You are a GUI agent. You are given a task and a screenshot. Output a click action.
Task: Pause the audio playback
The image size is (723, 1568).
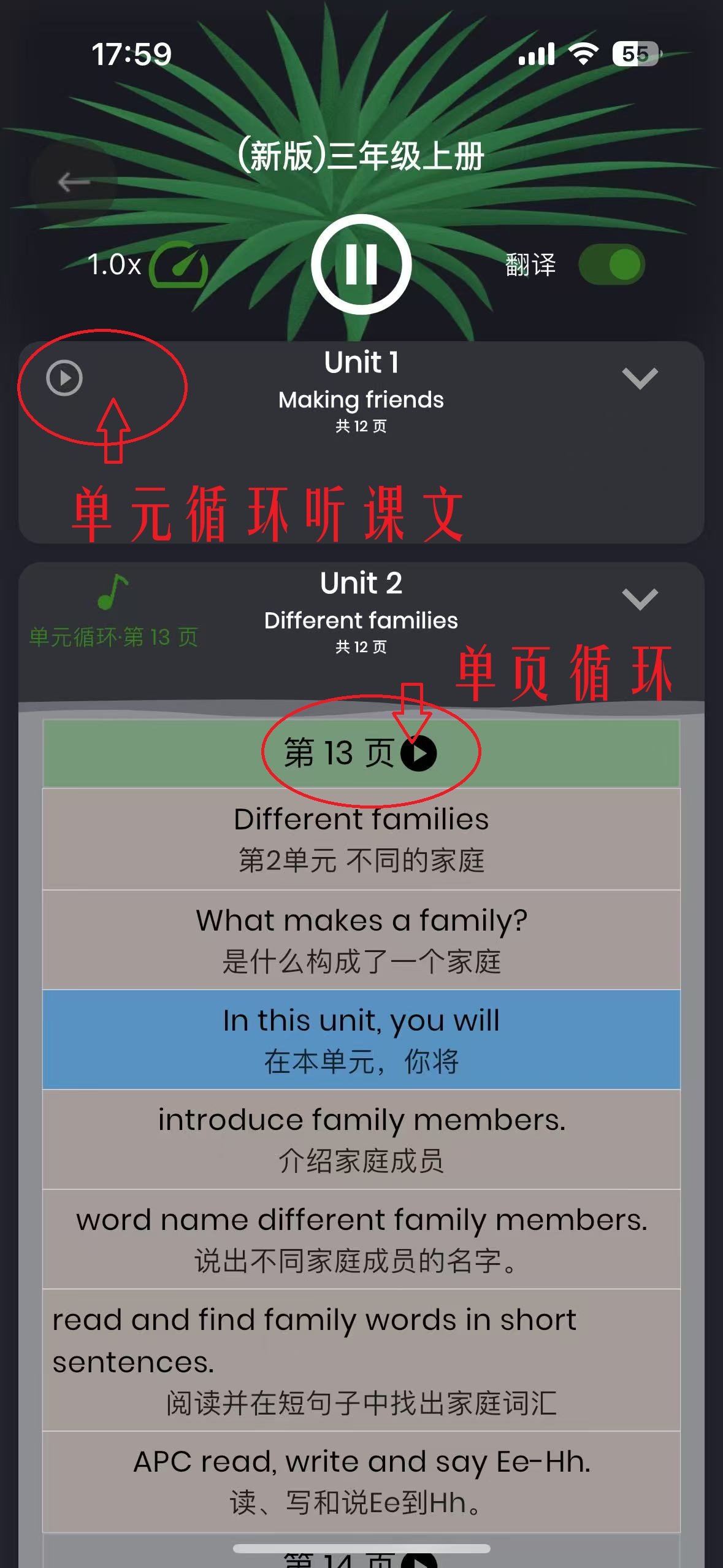361,264
